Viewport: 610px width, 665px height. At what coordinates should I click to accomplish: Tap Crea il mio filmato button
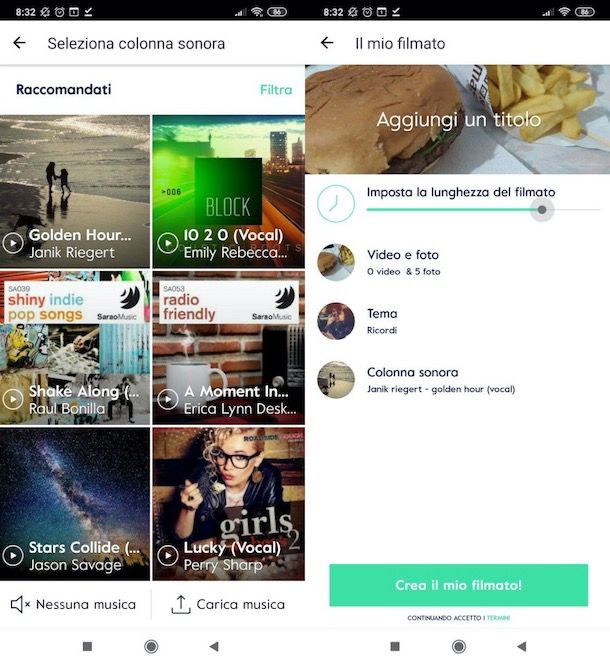(x=456, y=585)
